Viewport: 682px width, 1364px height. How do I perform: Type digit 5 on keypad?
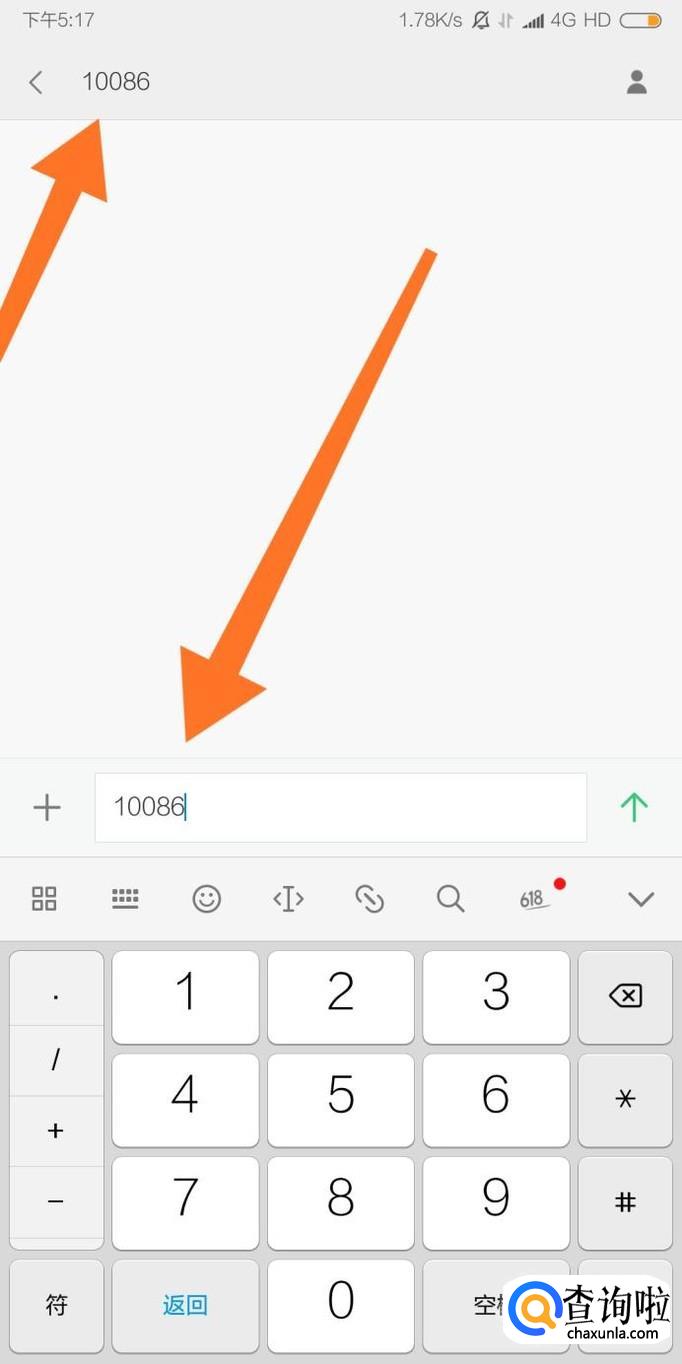pos(340,1098)
